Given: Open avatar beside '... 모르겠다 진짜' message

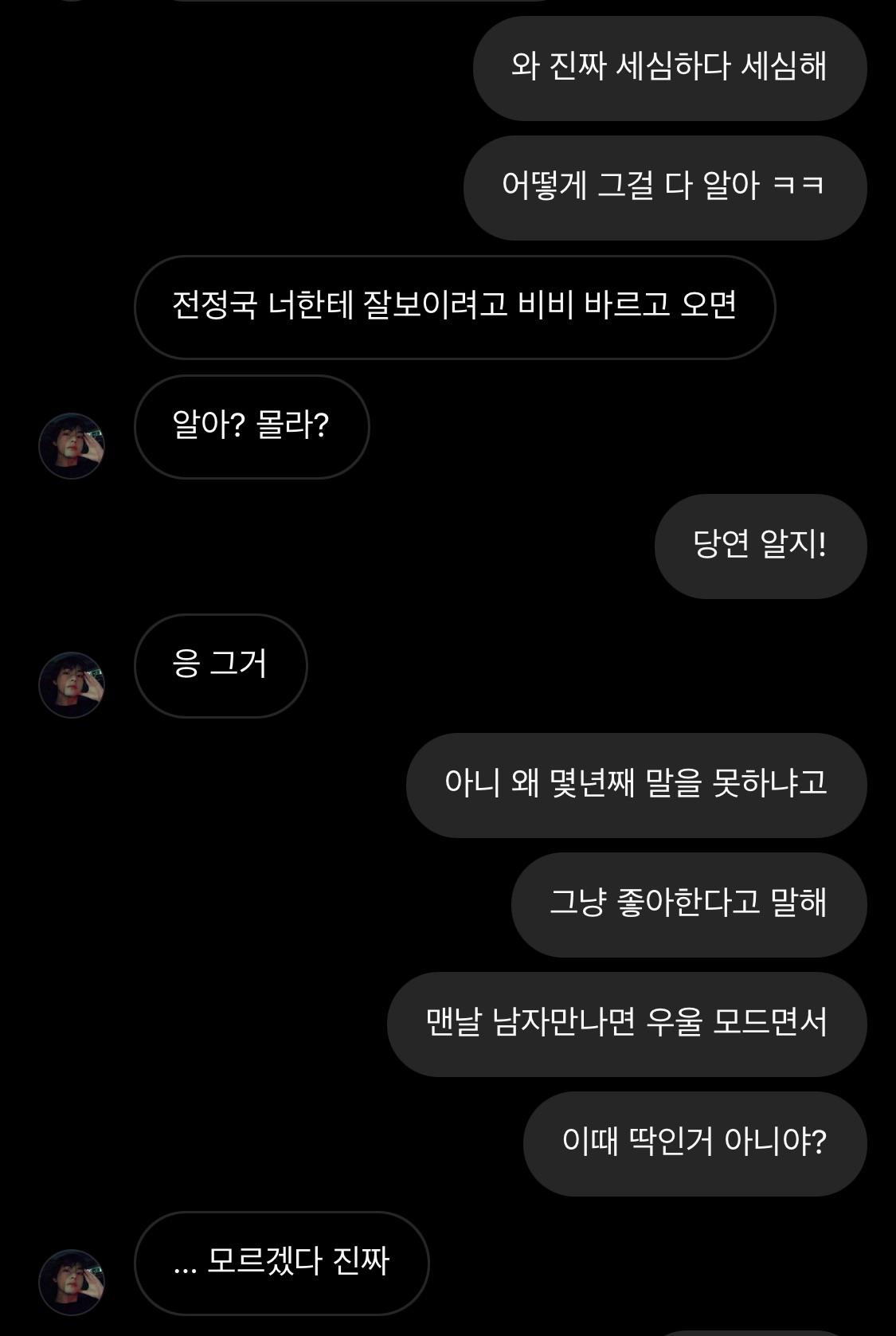Looking at the screenshot, I should [x=72, y=1282].
